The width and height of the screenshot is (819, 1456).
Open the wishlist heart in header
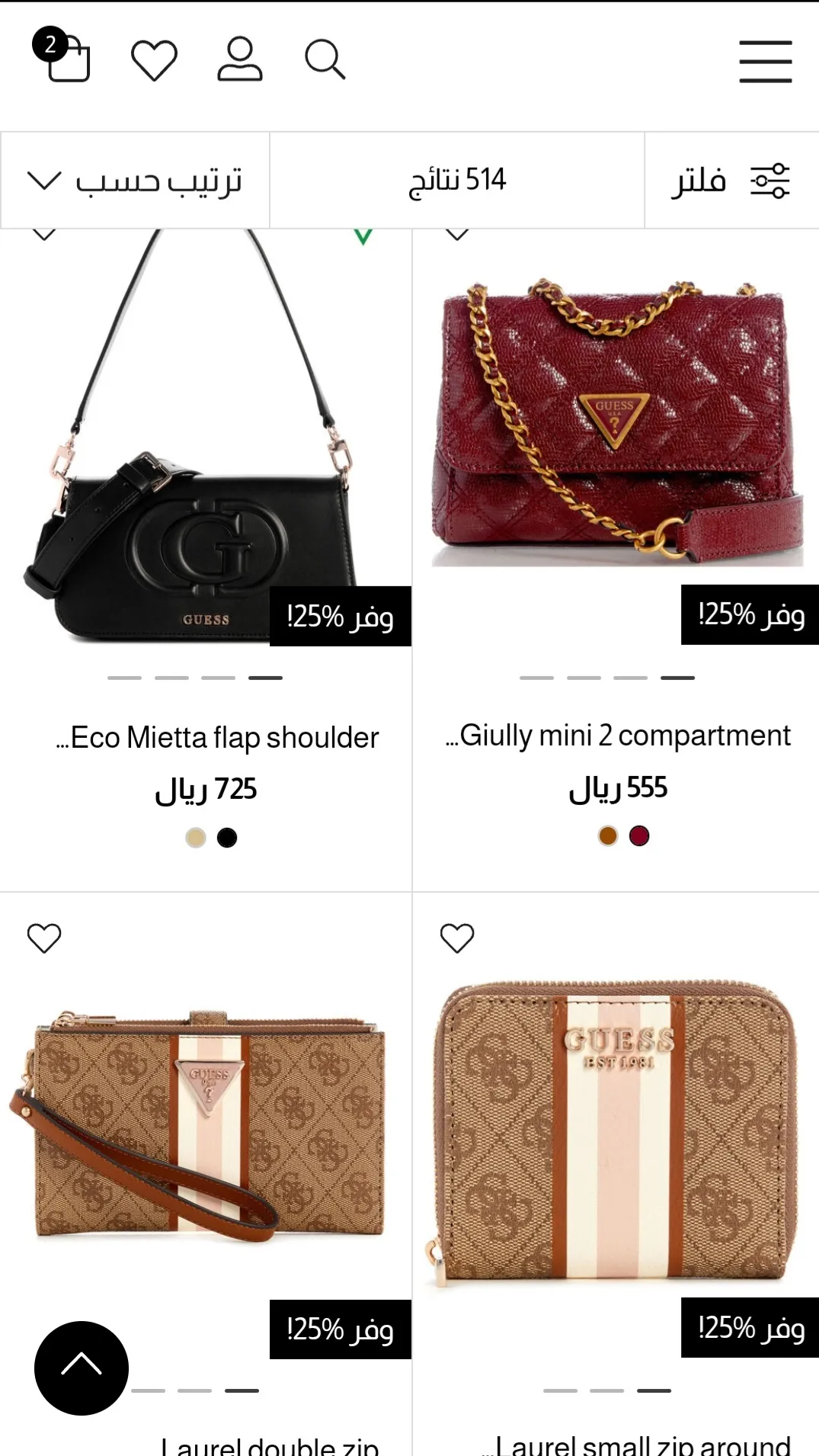coord(154,59)
